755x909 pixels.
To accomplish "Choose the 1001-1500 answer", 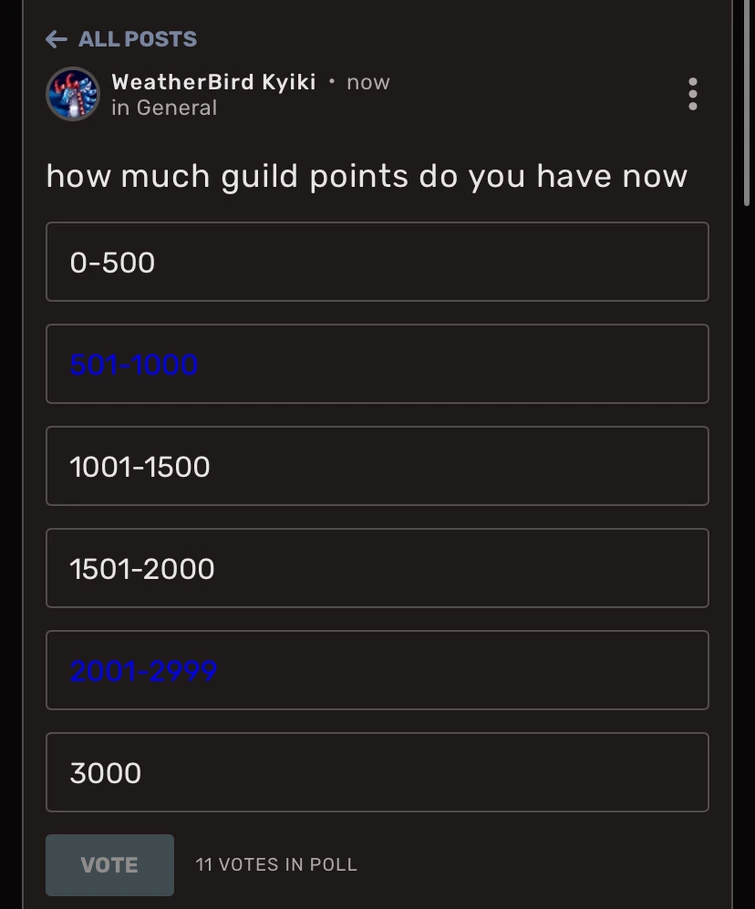I will [377, 466].
